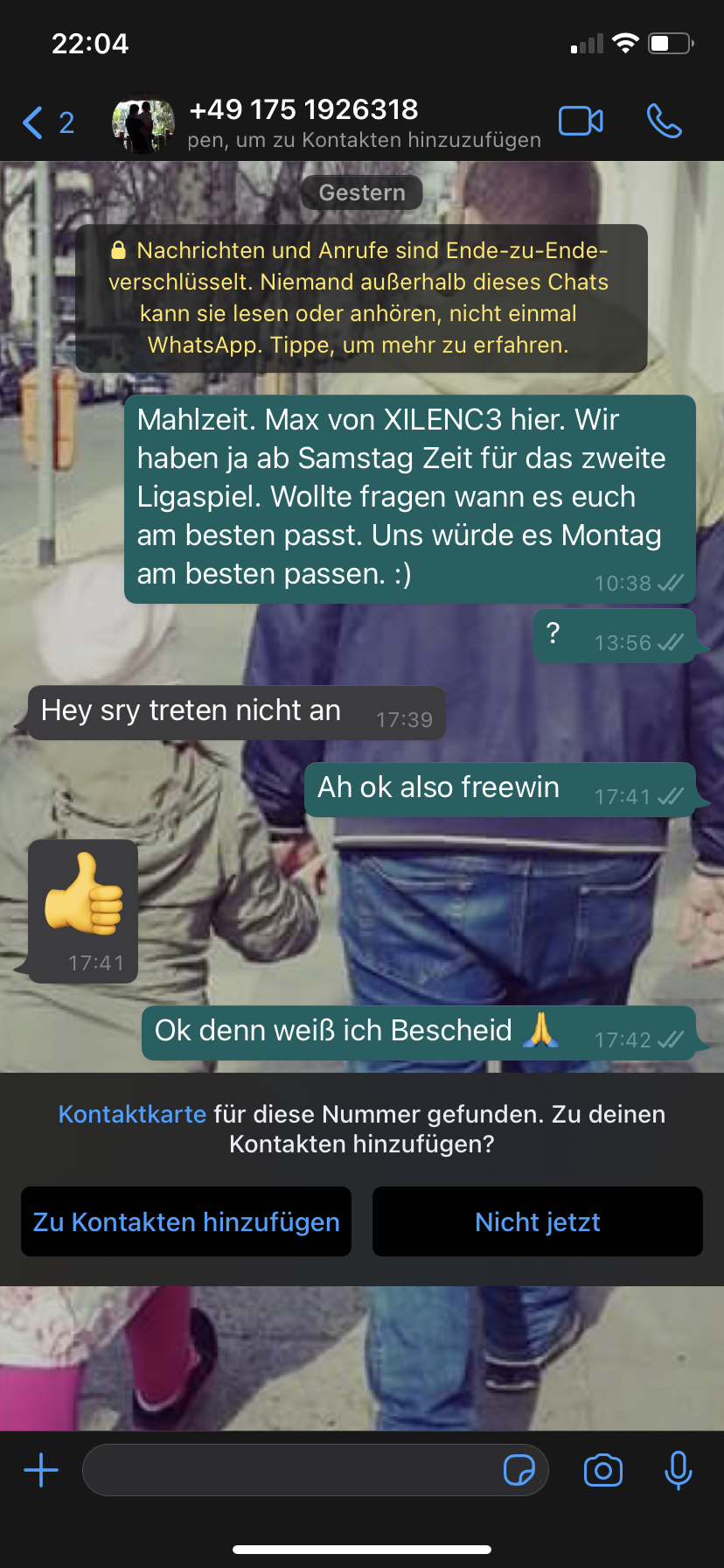Viewport: 724px width, 1568px height.
Task: Start a video call with this number
Action: tap(581, 121)
